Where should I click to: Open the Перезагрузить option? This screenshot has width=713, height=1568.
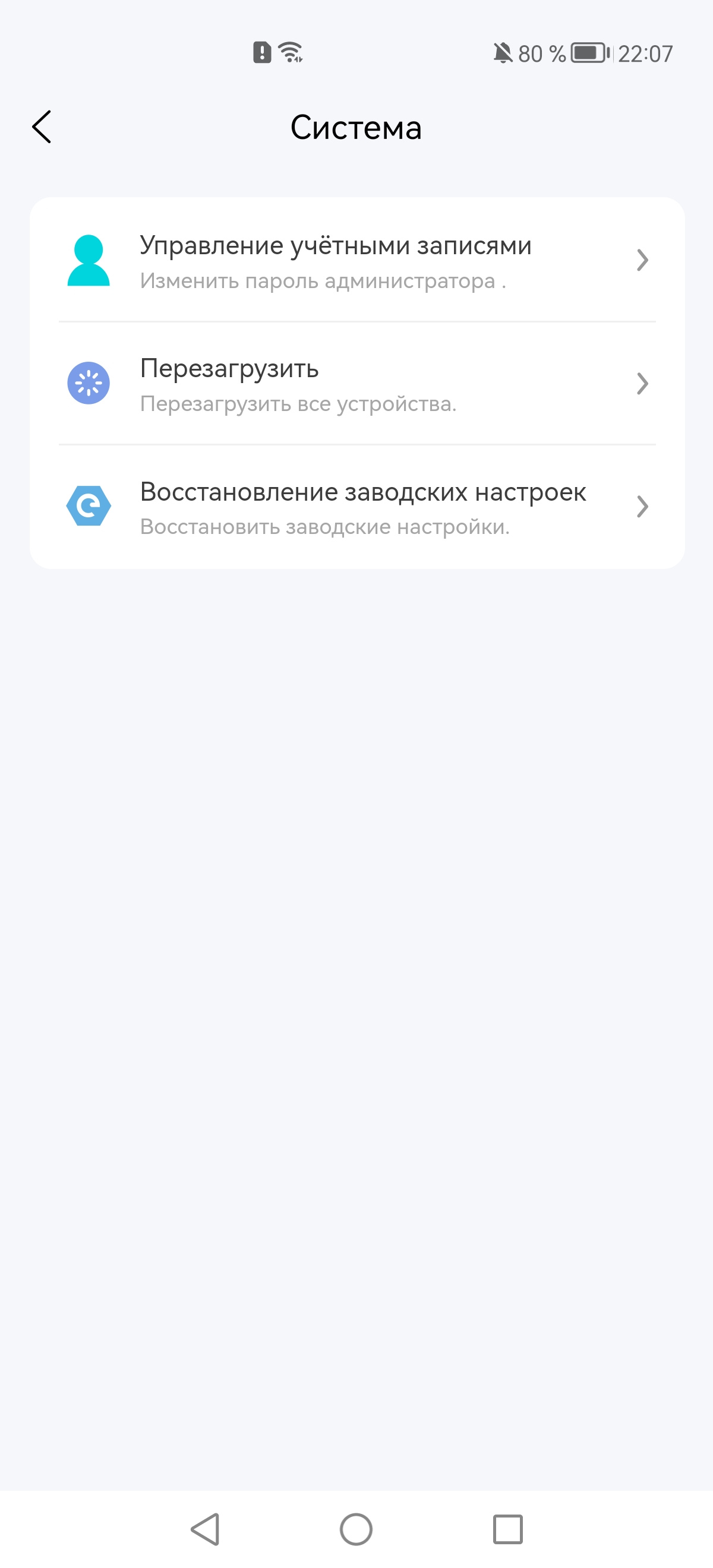pos(357,384)
